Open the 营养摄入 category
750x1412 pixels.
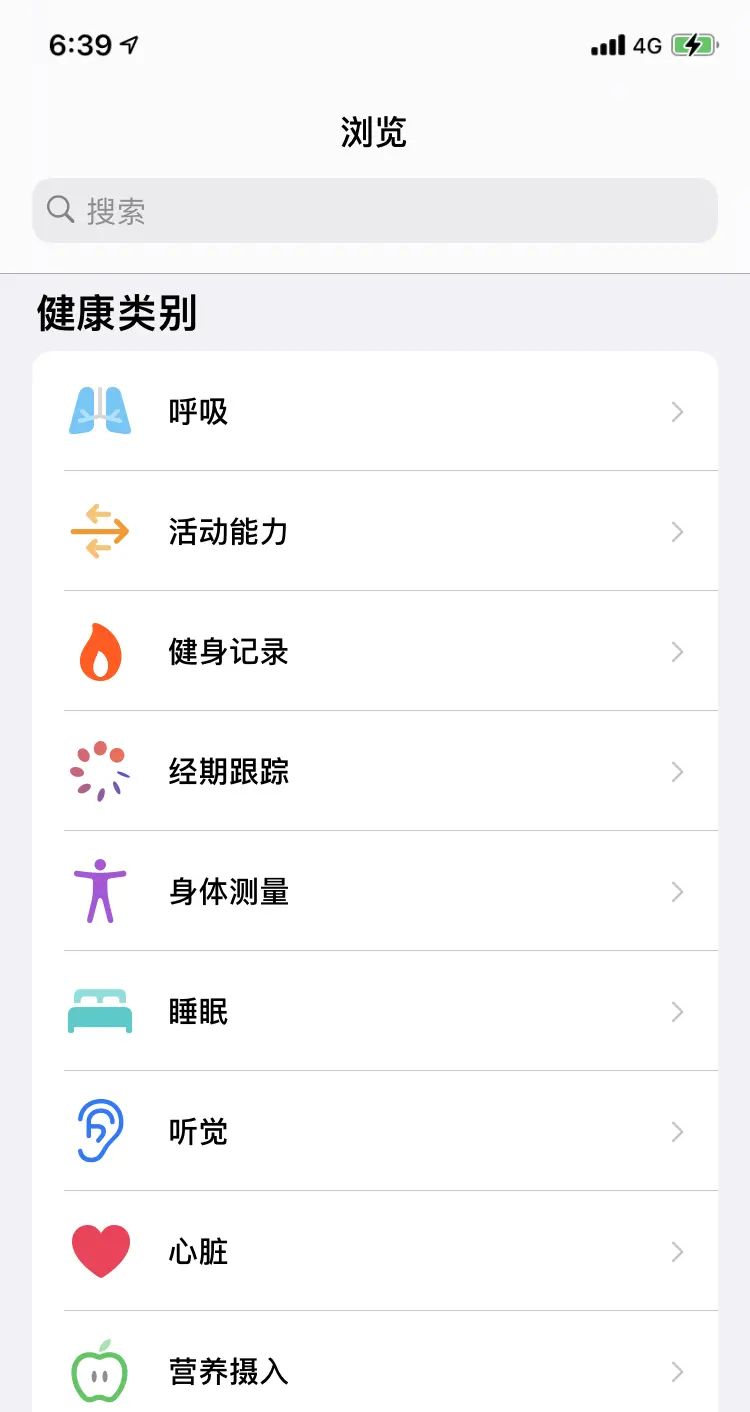coord(375,1371)
